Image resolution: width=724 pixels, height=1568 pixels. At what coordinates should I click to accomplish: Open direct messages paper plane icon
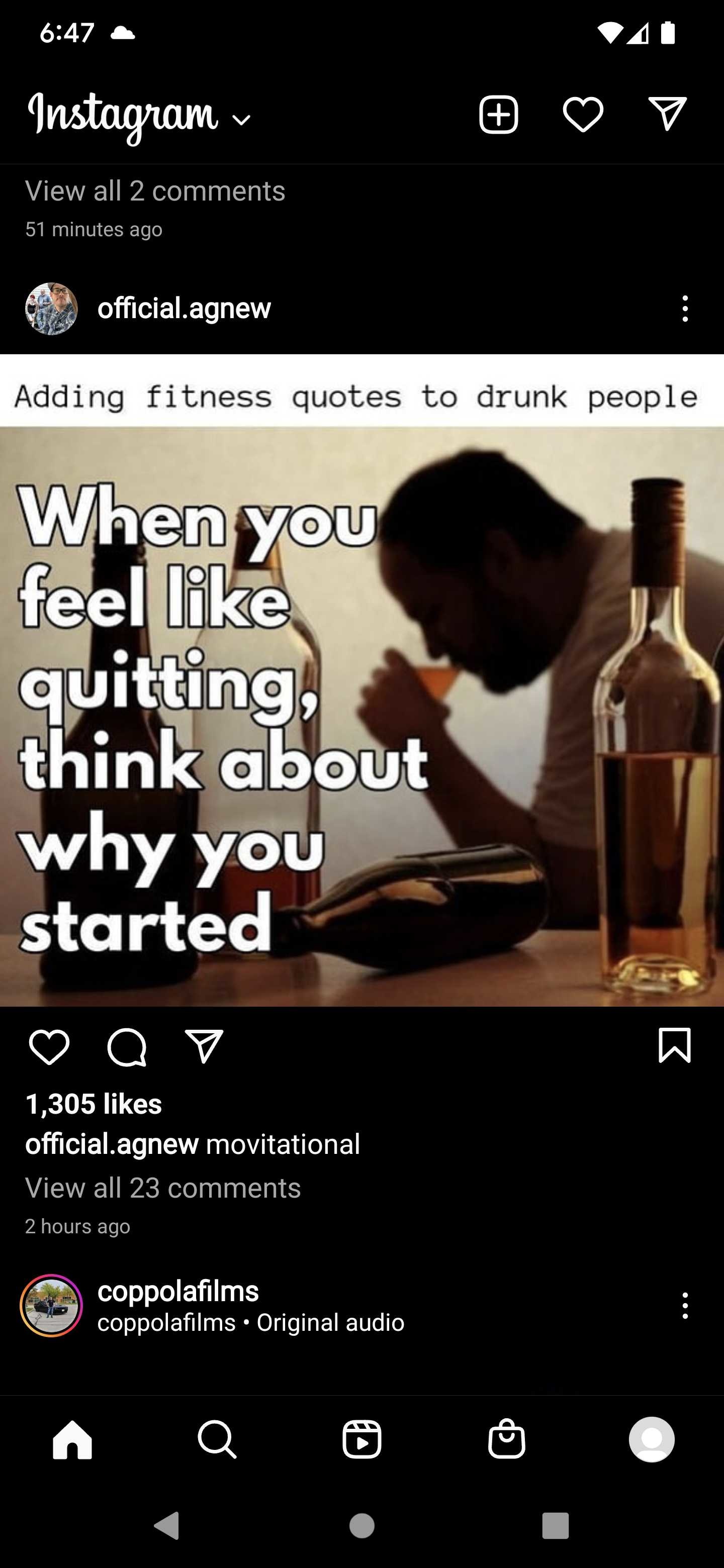(x=667, y=114)
